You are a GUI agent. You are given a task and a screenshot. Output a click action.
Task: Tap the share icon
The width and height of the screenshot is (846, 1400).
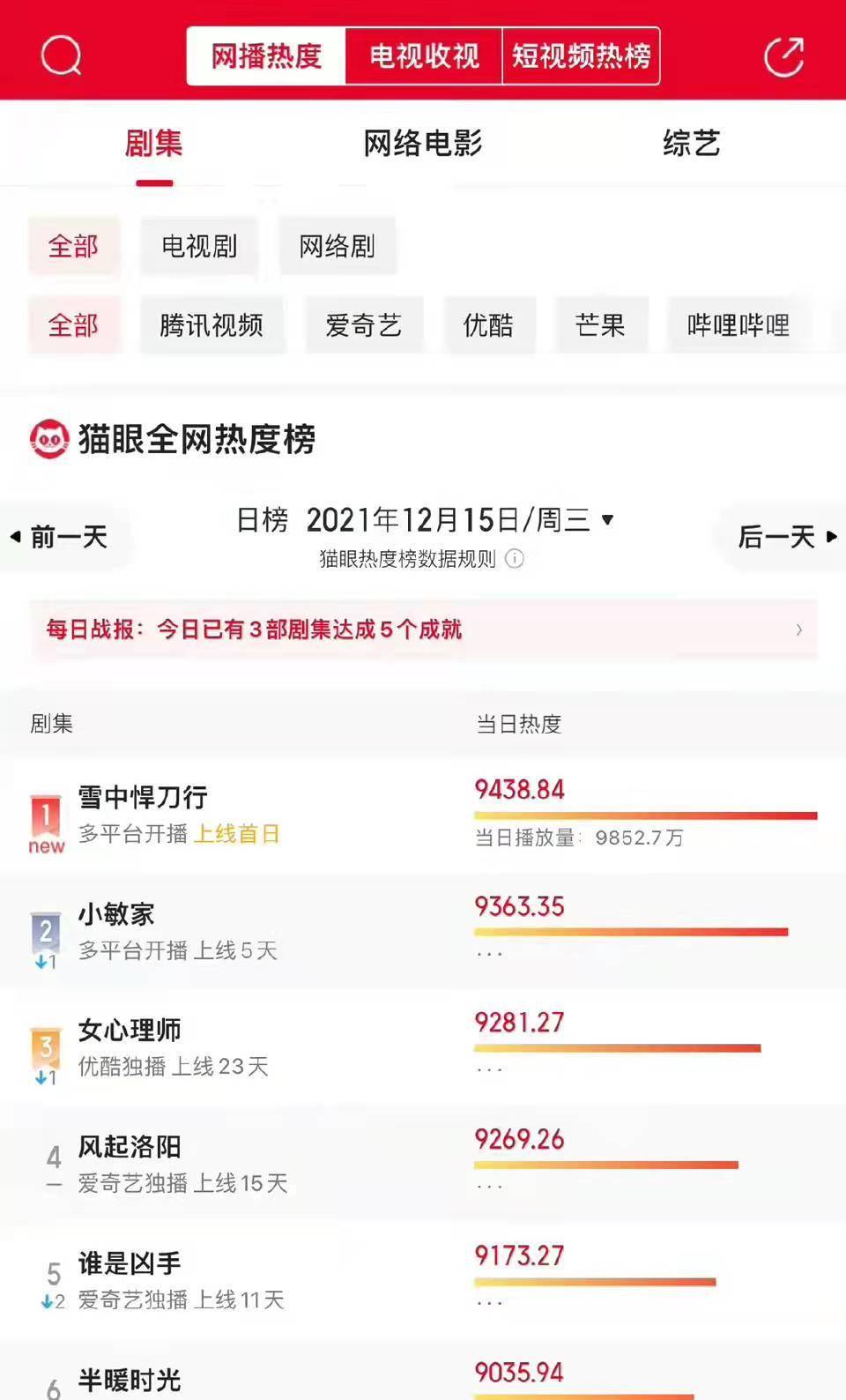point(783,56)
